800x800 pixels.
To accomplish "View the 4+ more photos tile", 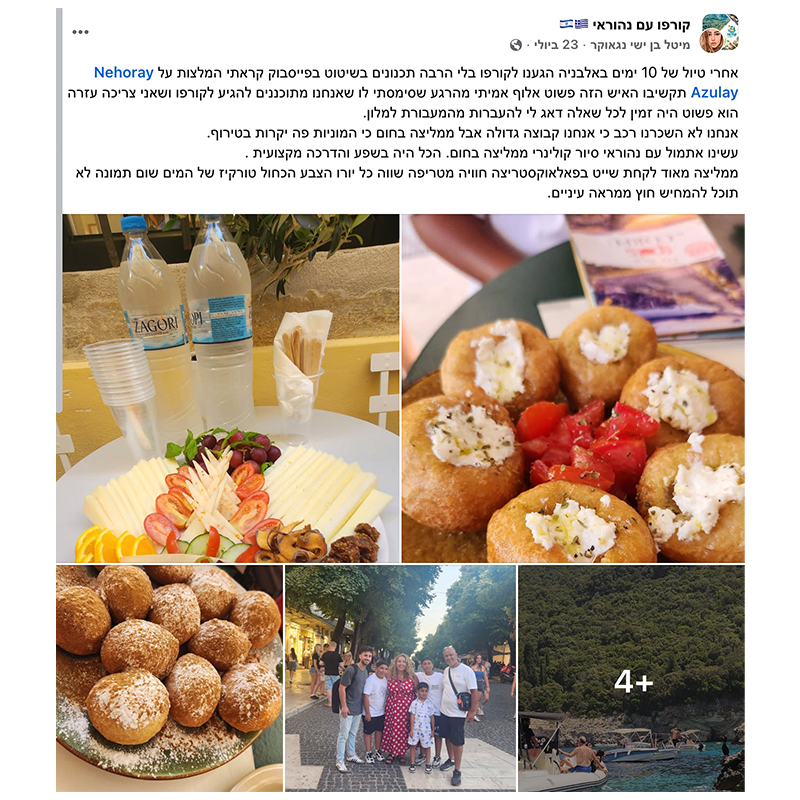I will pyautogui.click(x=631, y=677).
